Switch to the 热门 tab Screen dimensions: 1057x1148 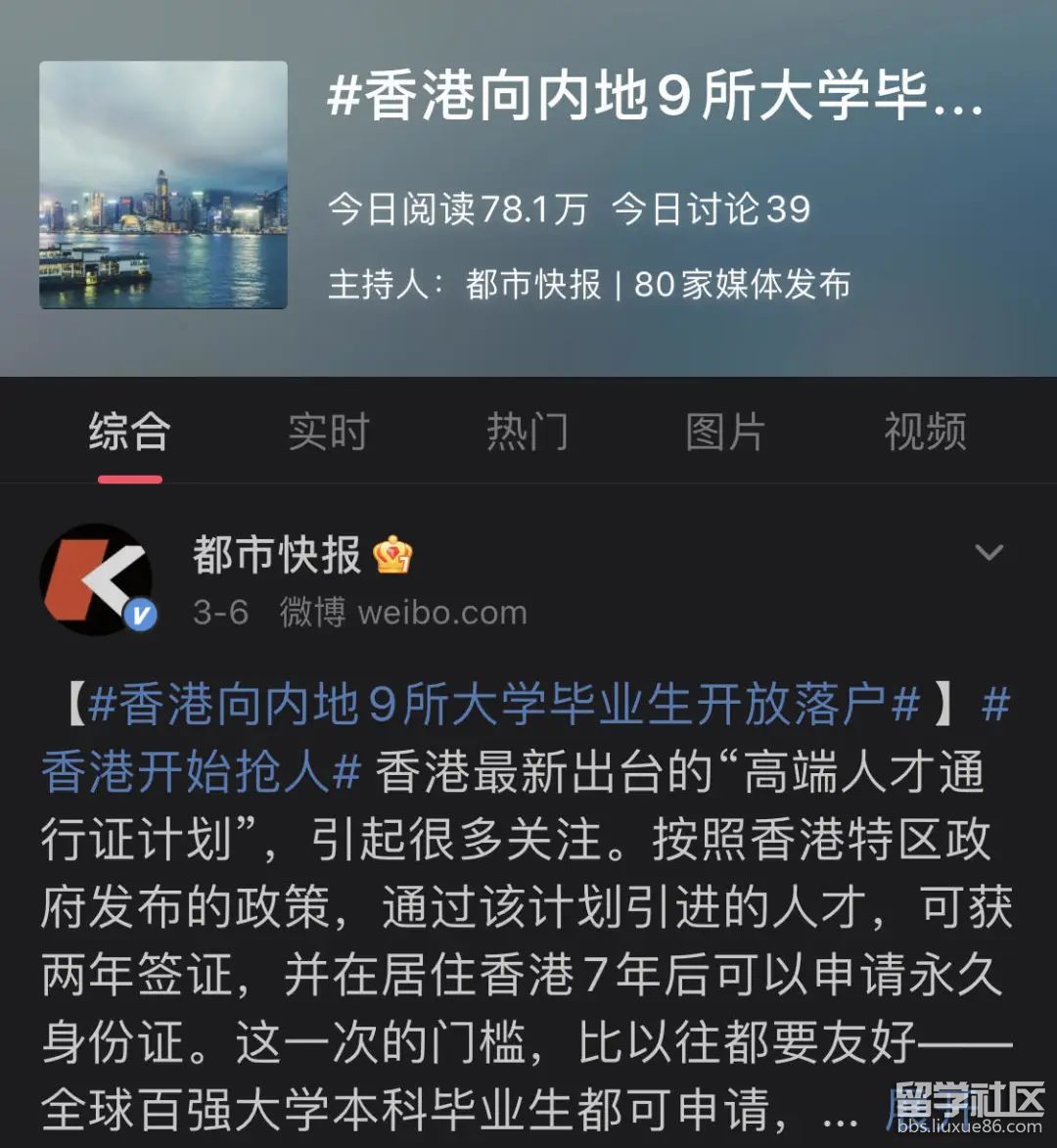[528, 432]
